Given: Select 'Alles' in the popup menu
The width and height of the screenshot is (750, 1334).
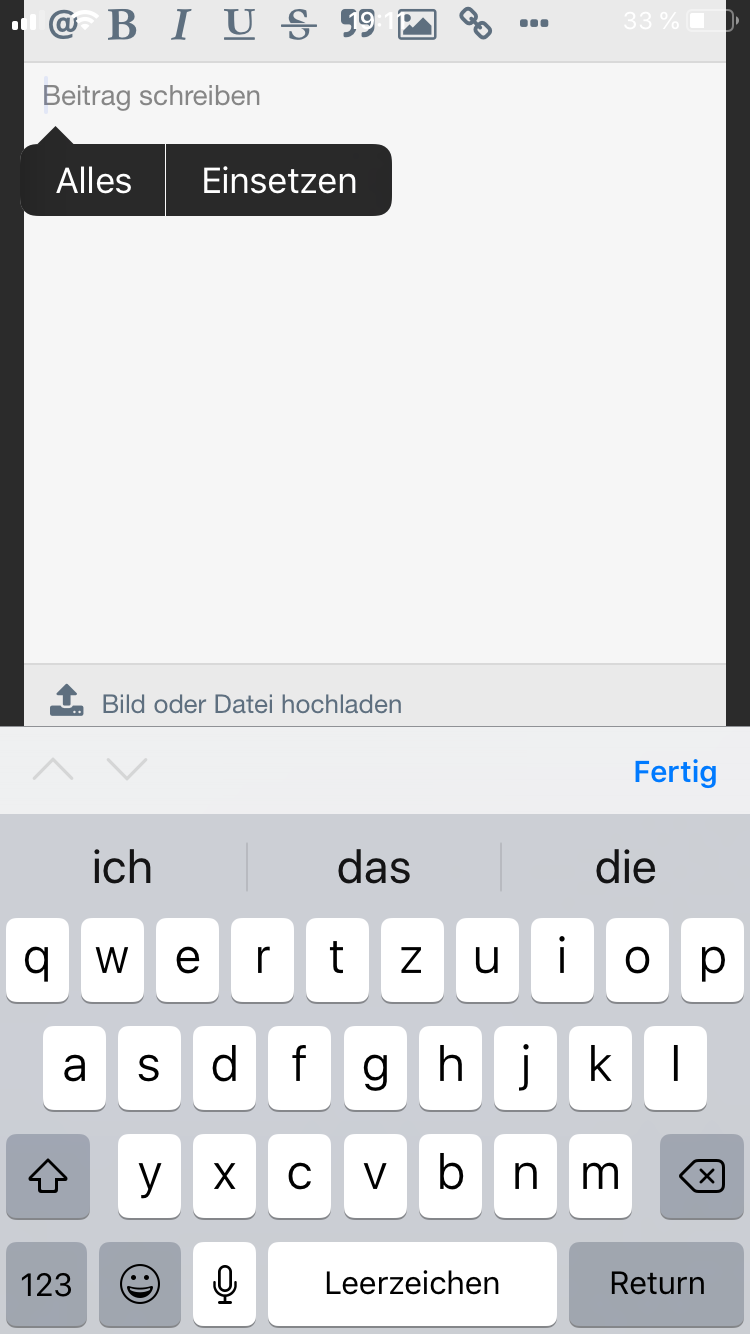Looking at the screenshot, I should 94,181.
